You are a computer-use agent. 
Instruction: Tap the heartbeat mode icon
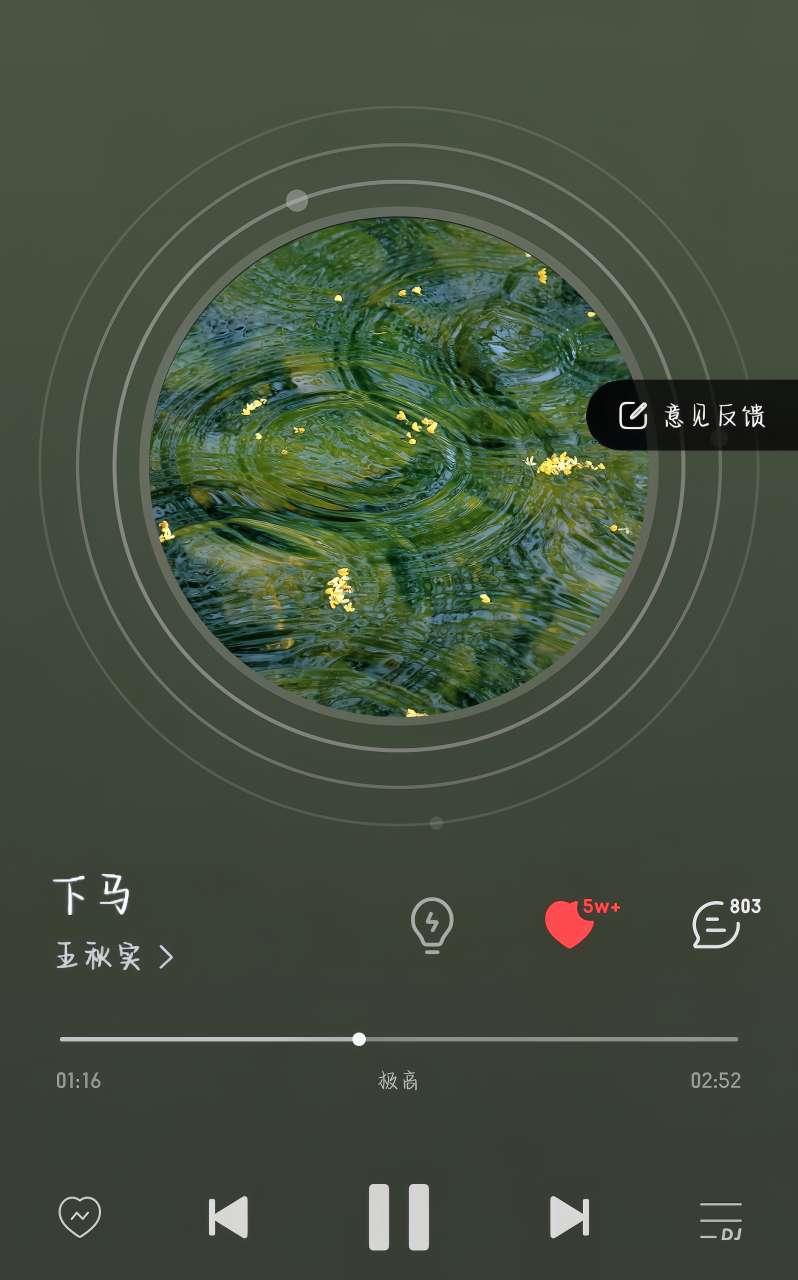click(x=80, y=1217)
